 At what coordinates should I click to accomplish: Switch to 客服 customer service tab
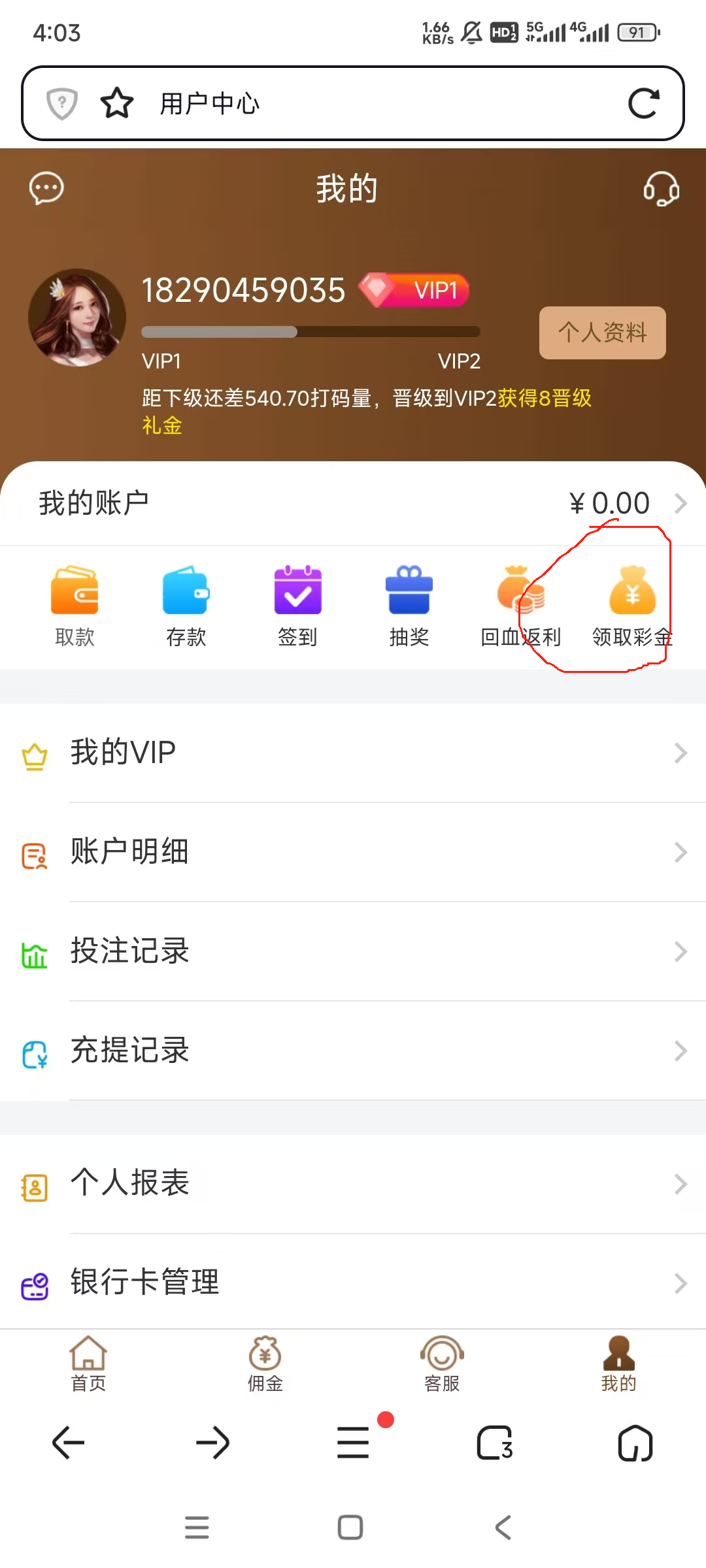click(442, 1364)
